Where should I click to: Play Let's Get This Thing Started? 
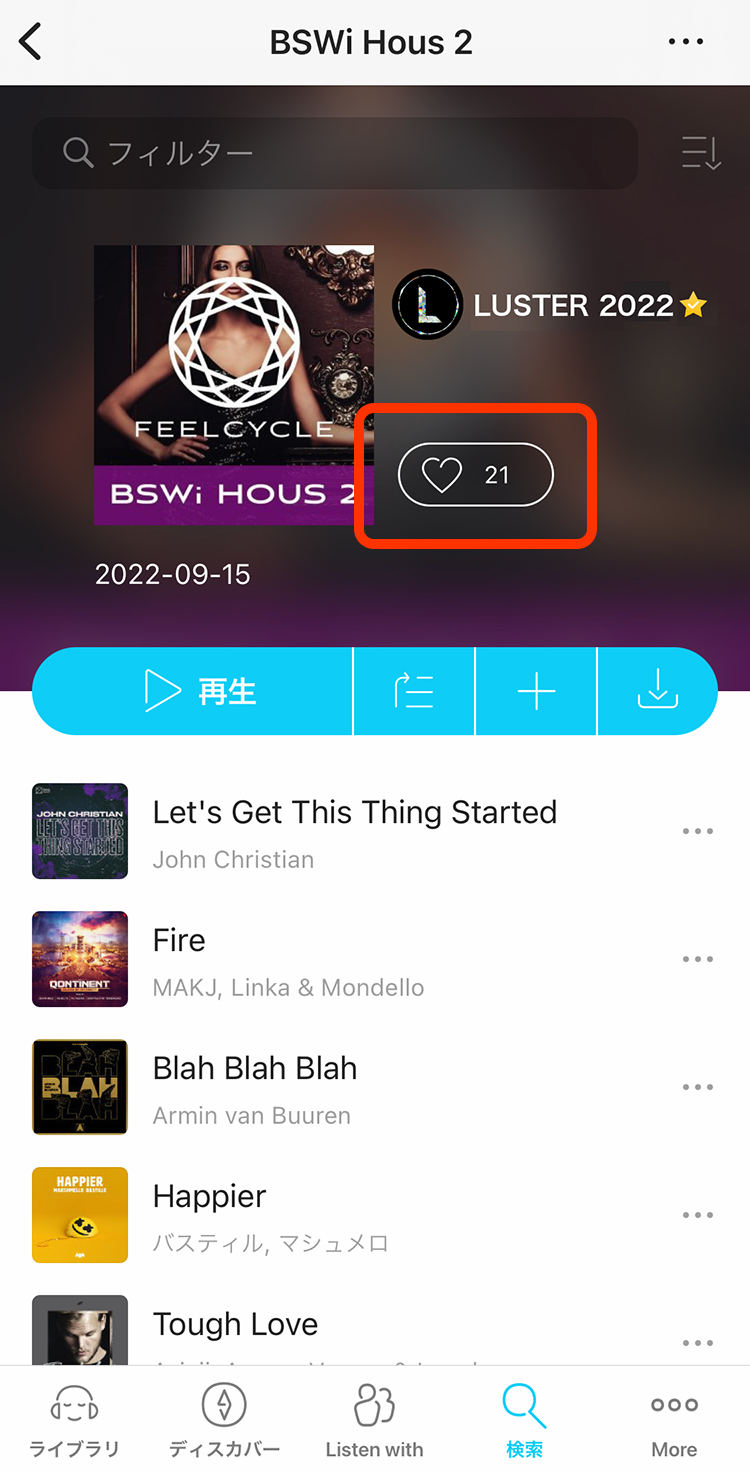[x=354, y=831]
